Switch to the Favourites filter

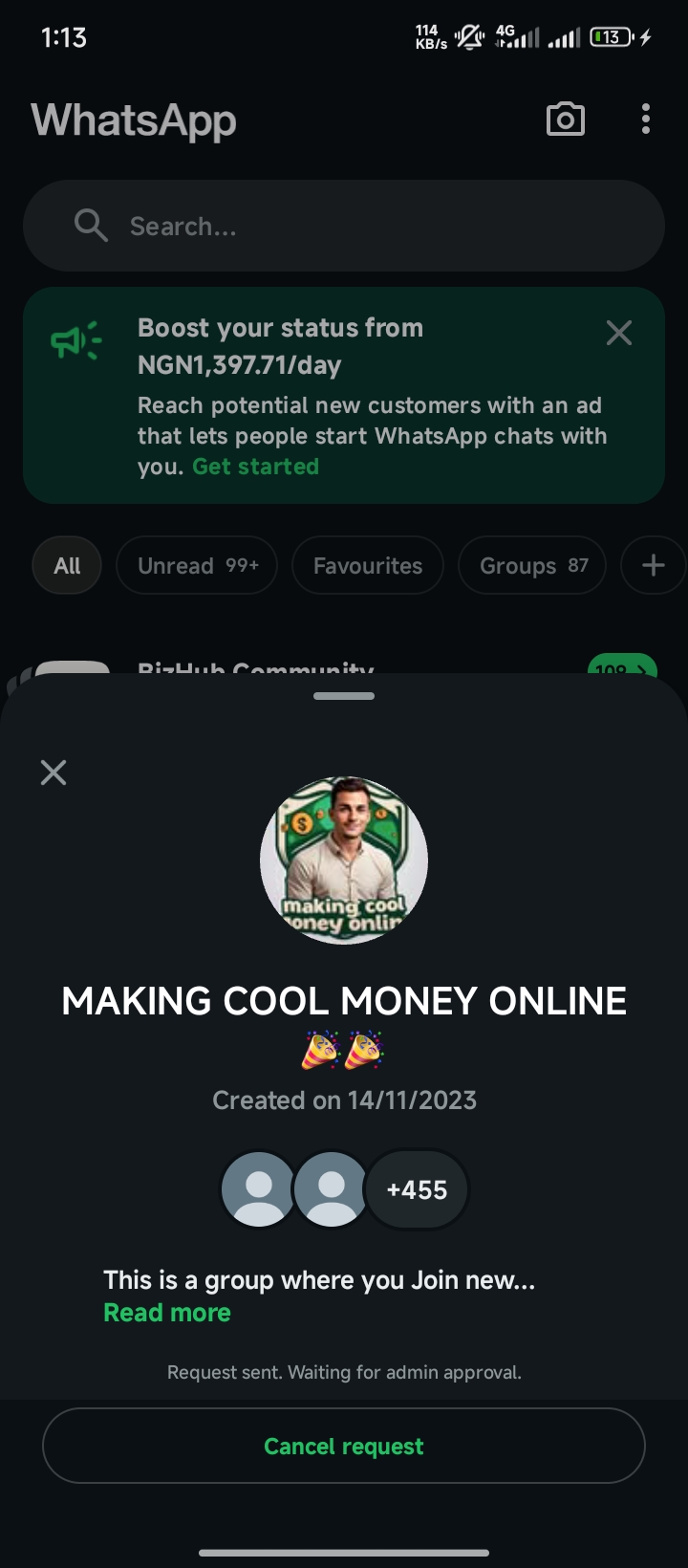[x=368, y=566]
